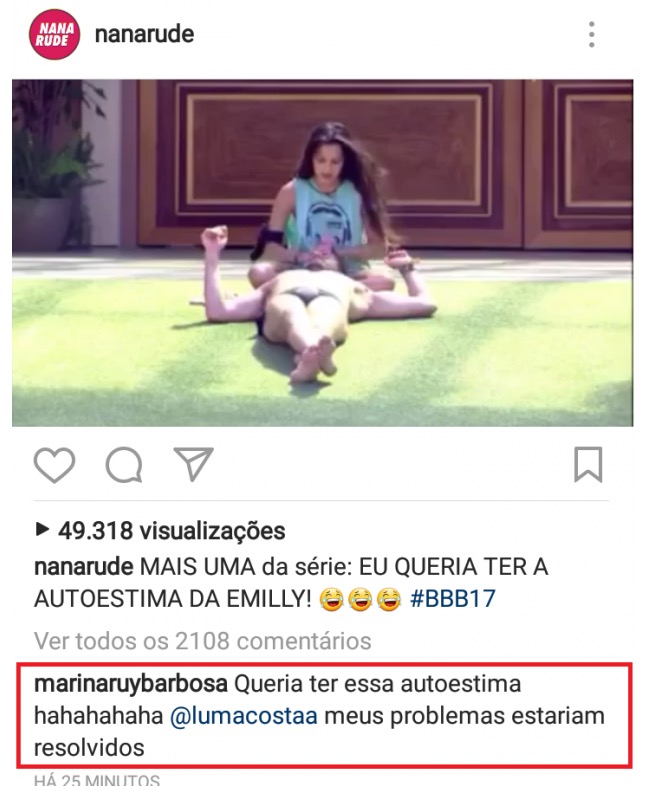Open the post overflow menu

(592, 35)
